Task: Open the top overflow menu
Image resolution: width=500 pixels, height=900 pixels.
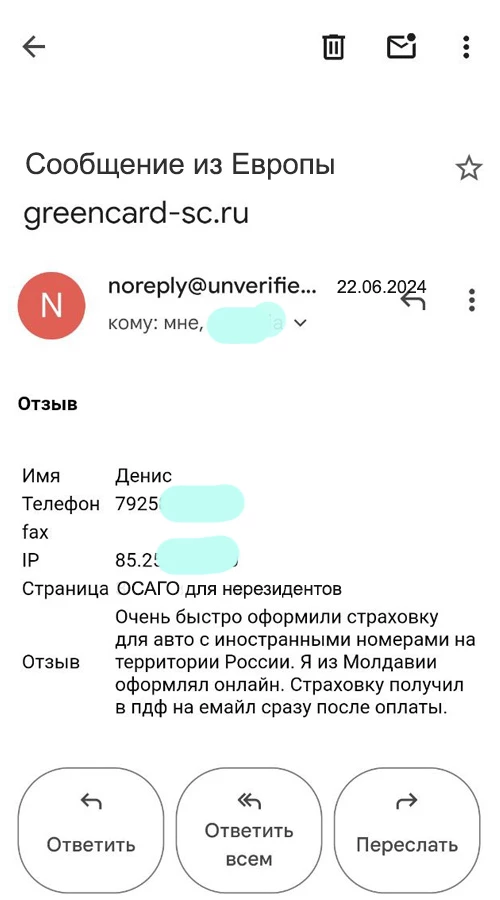Action: point(466,47)
